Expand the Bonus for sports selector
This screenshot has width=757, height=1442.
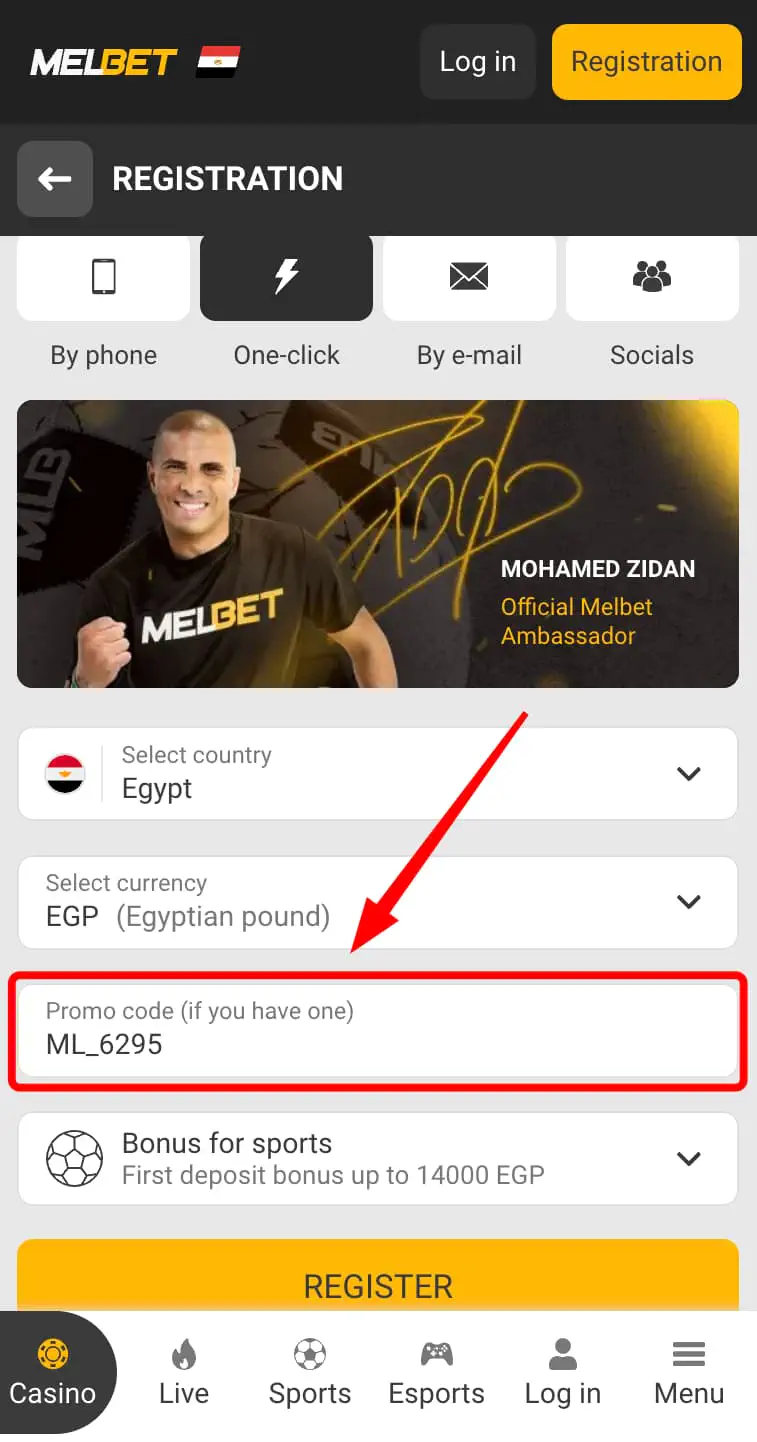[378, 1159]
